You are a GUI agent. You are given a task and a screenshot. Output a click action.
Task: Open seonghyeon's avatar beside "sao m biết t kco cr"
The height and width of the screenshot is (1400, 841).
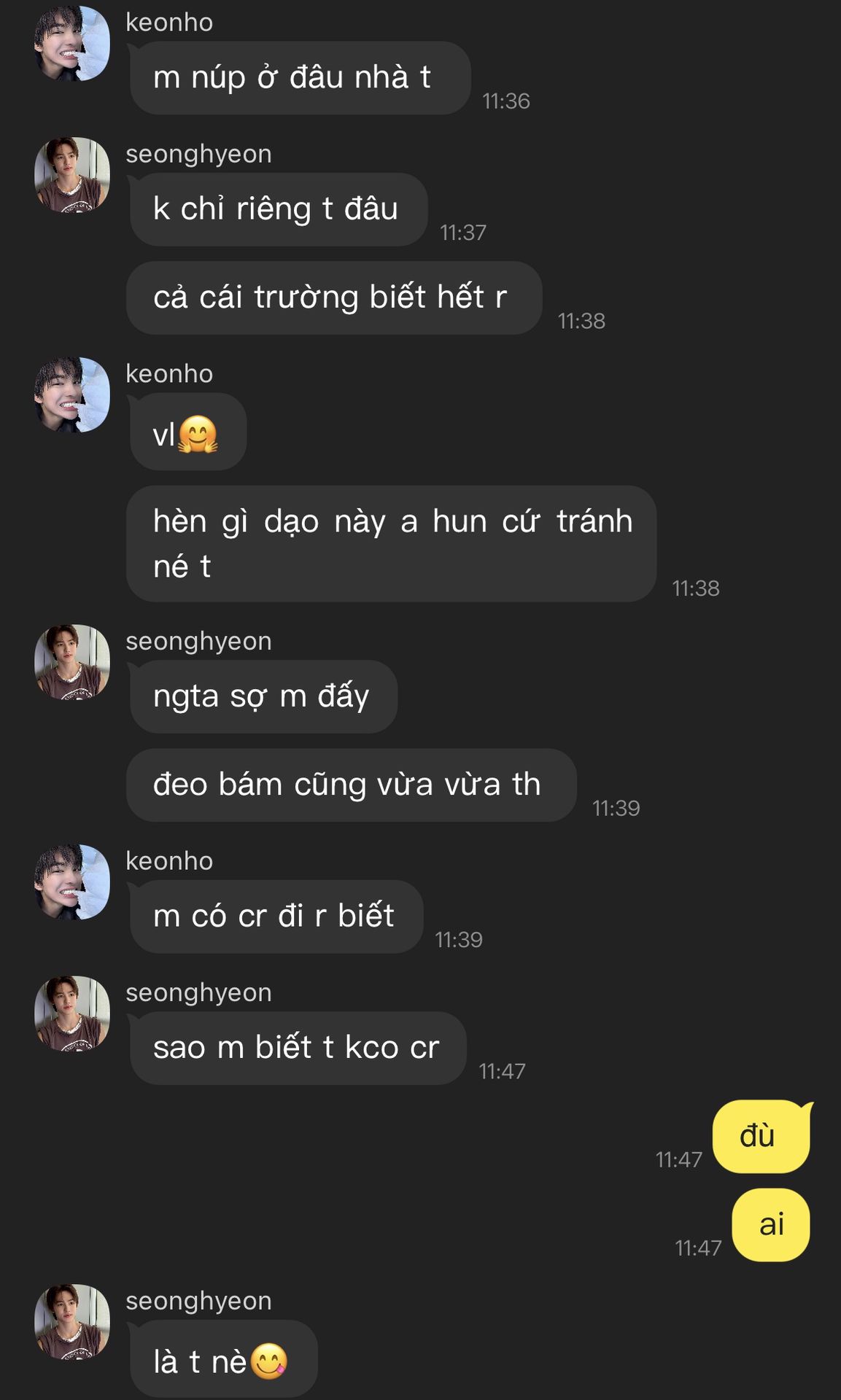[x=72, y=1014]
